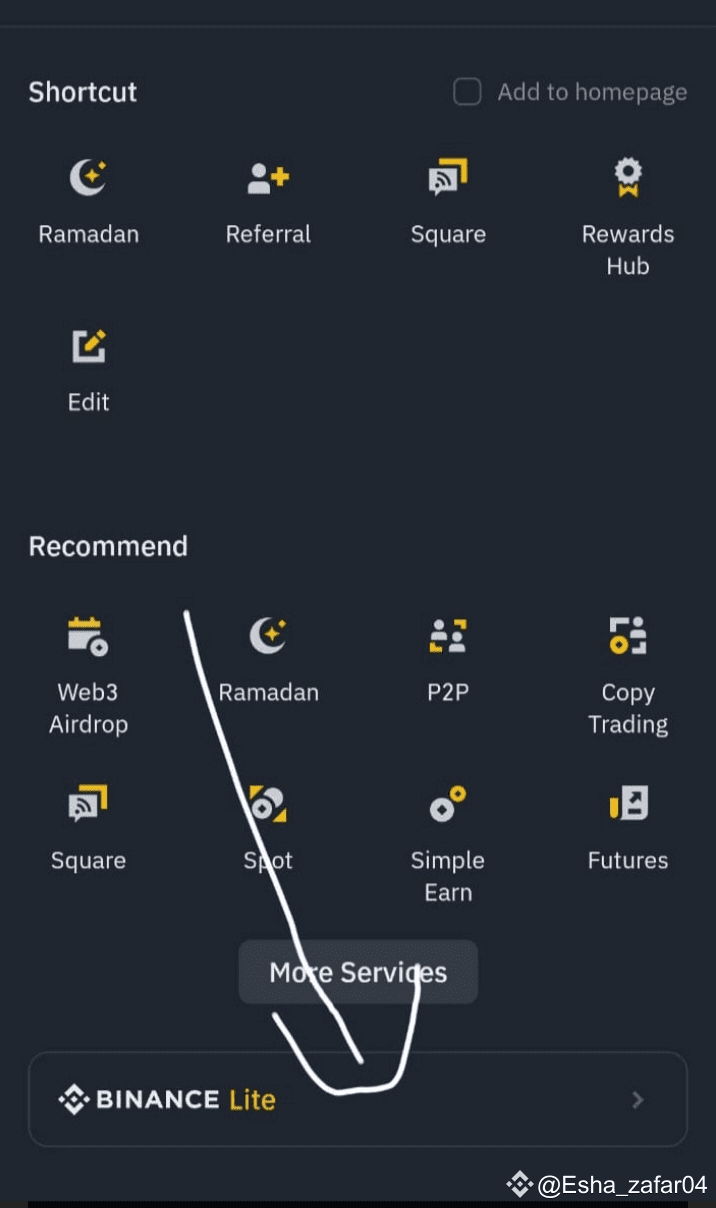
Task: Open the Referral shortcut
Action: 268,203
